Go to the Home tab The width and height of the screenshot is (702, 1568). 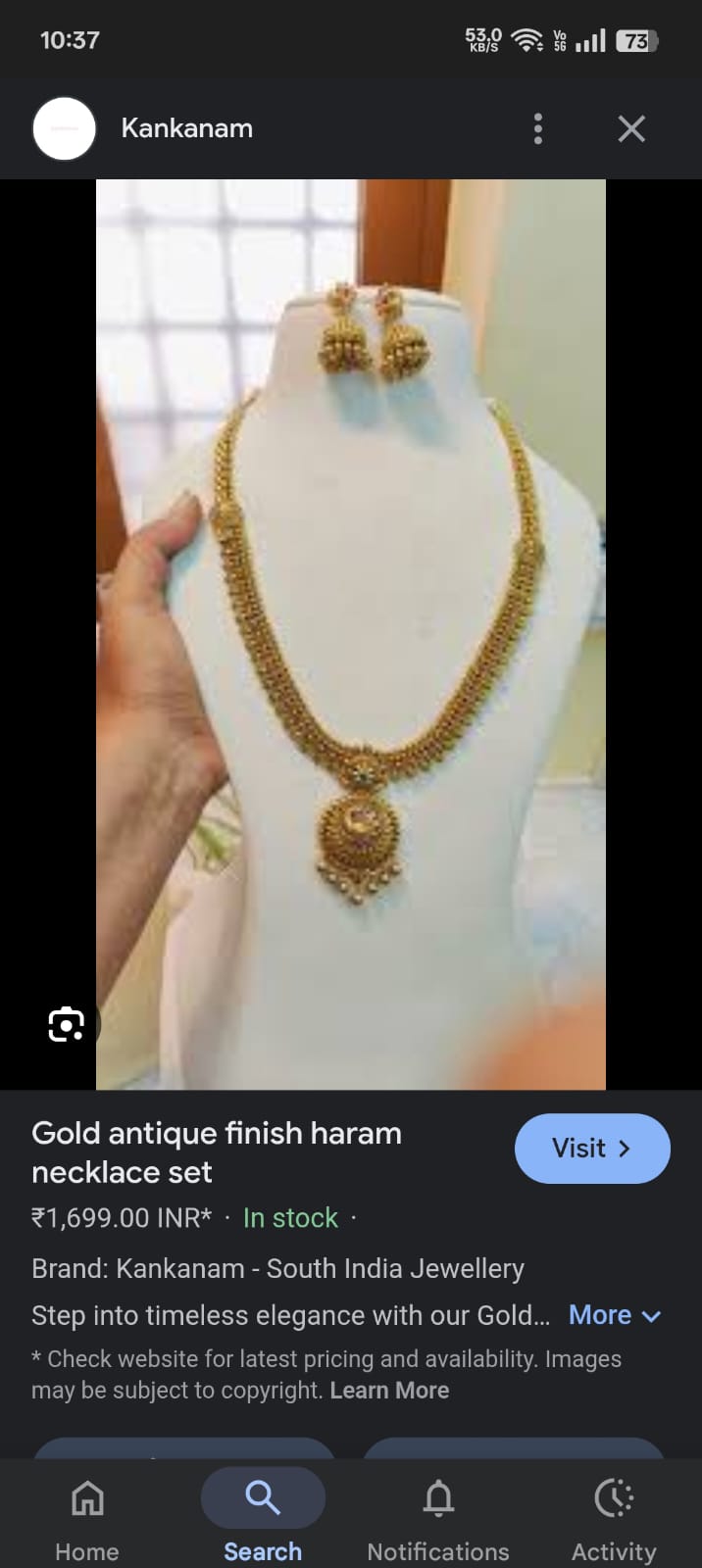(87, 1514)
